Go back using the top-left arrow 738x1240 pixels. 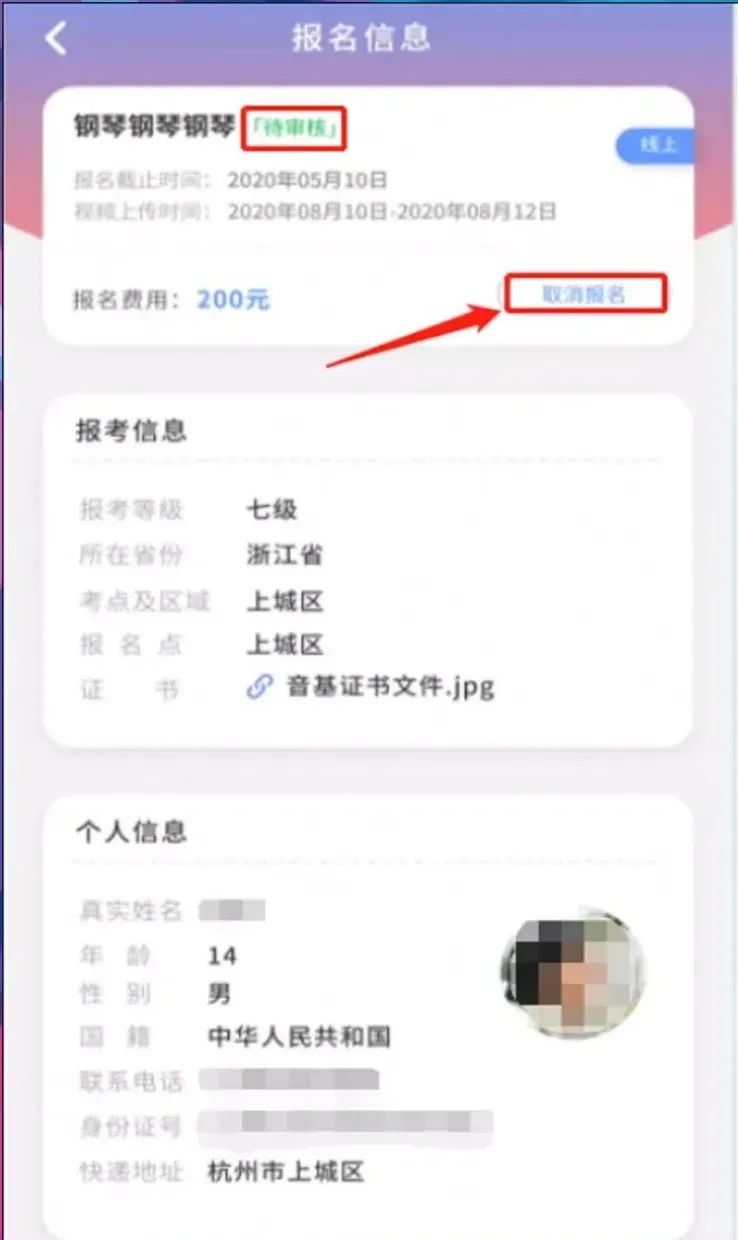pyautogui.click(x=56, y=38)
